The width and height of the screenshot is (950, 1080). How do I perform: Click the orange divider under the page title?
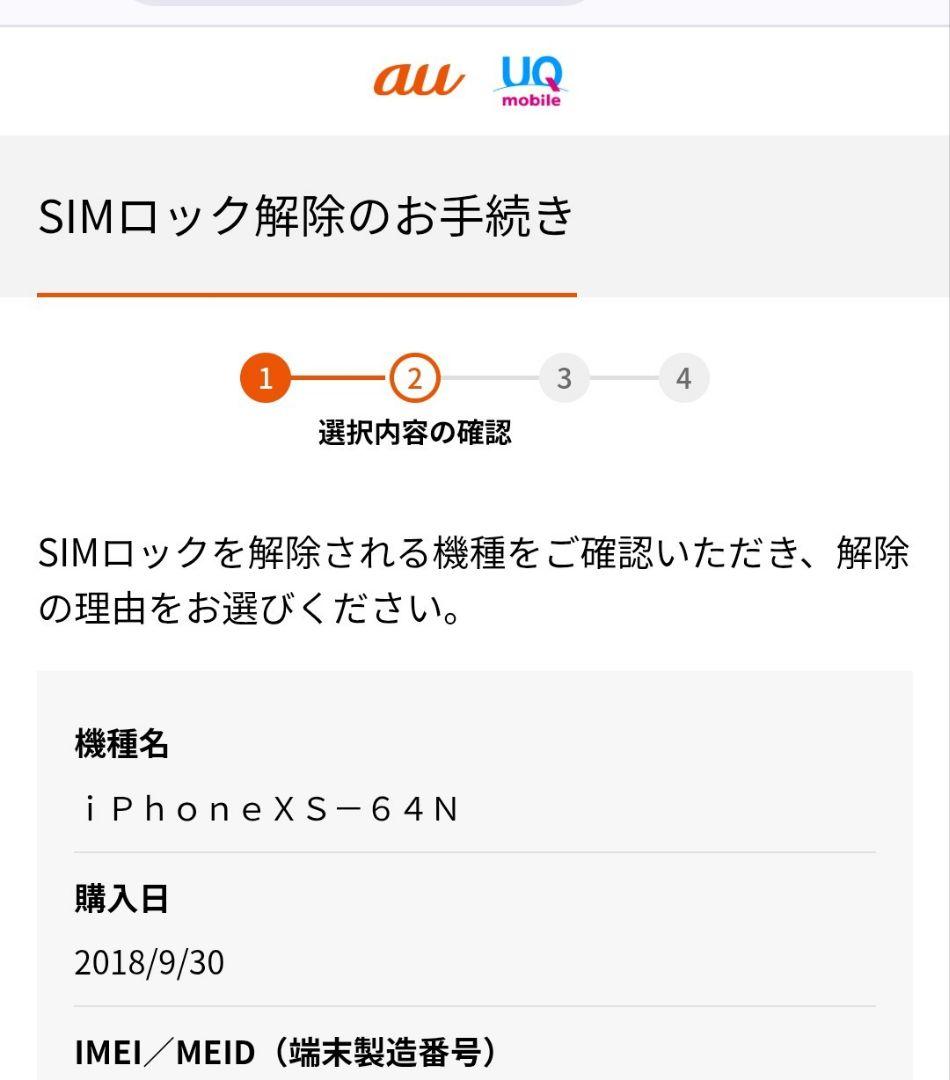(x=307, y=294)
